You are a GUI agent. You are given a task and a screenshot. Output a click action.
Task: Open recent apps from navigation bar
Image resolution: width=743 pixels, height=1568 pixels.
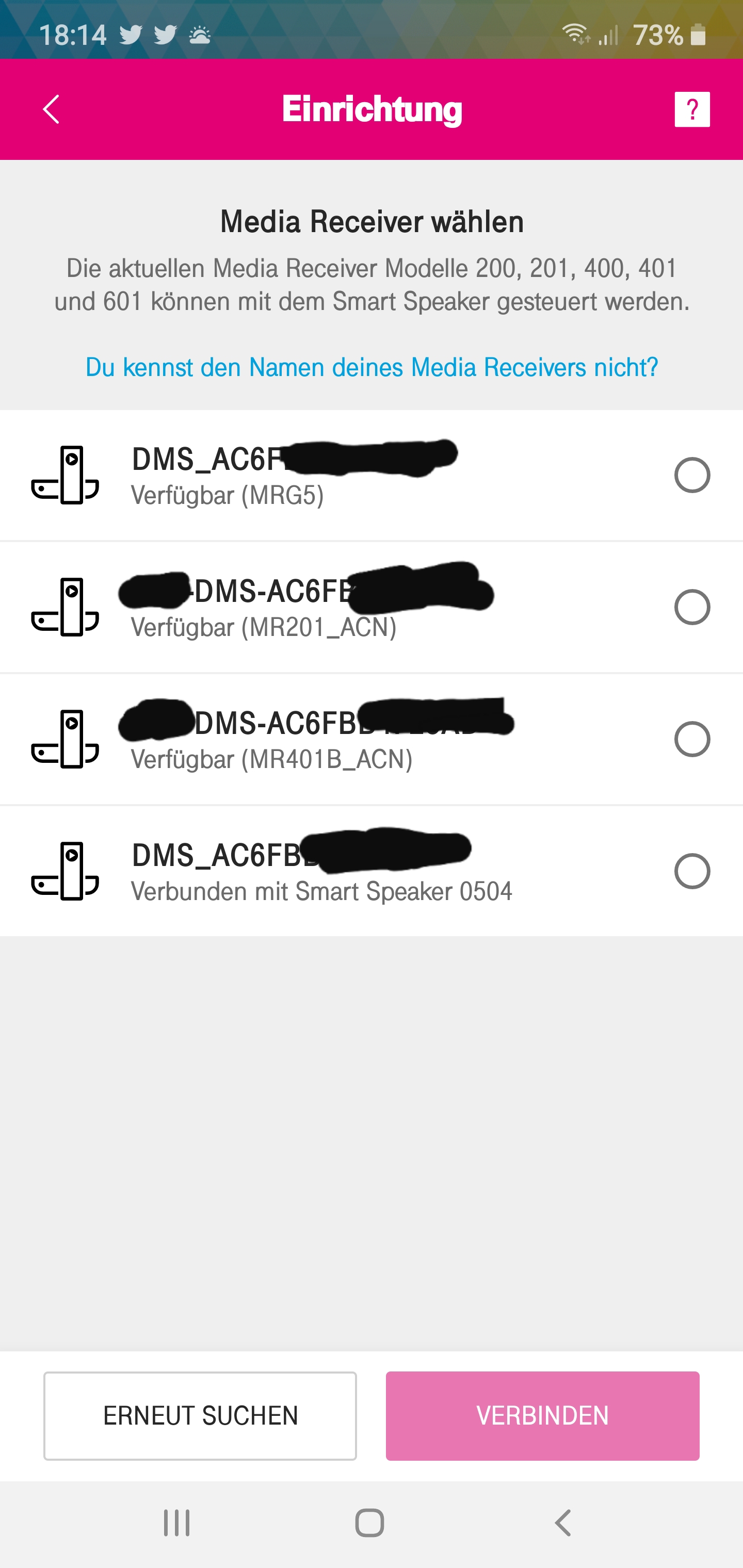pyautogui.click(x=176, y=1523)
